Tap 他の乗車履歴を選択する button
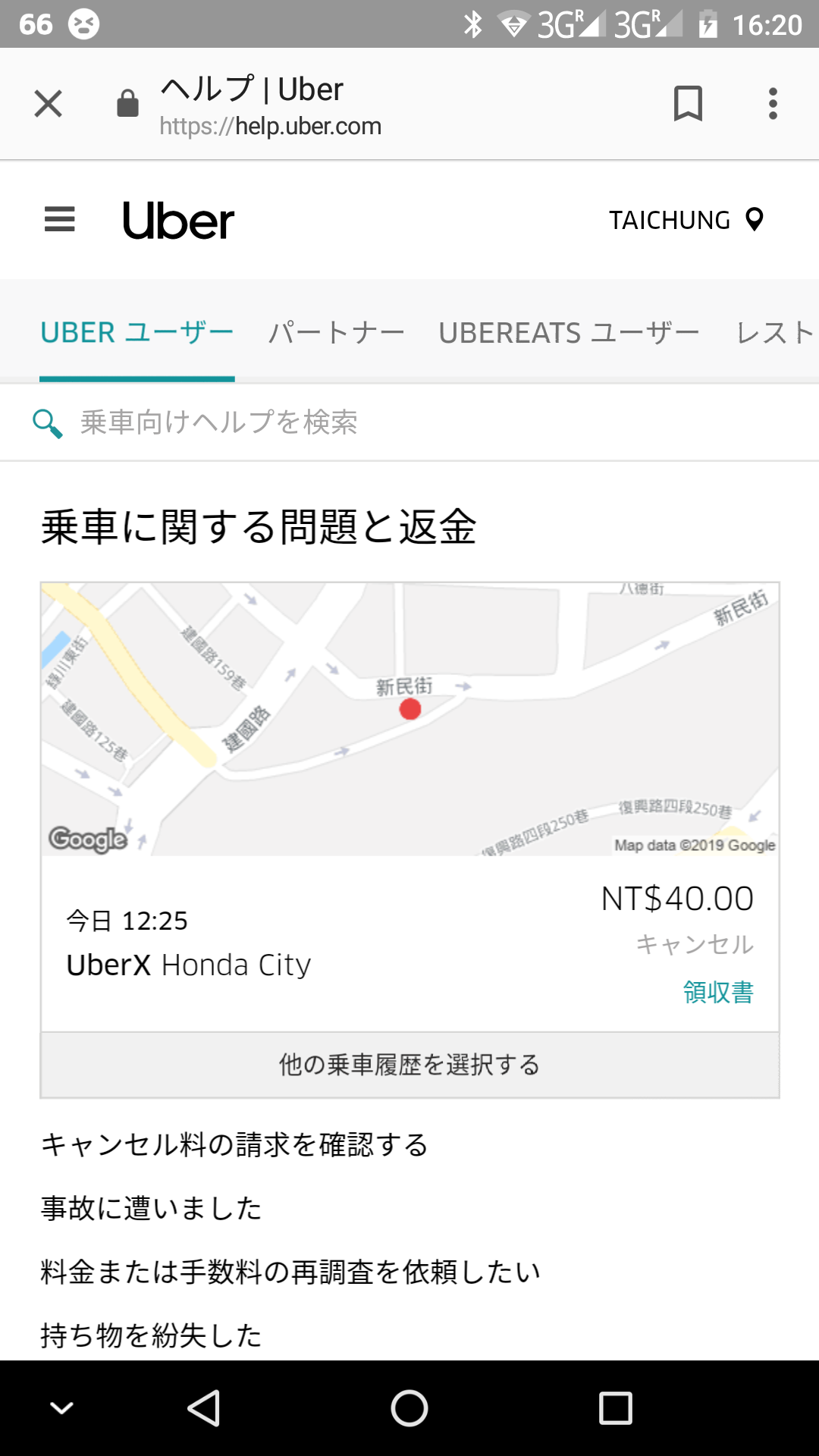 (x=409, y=1065)
